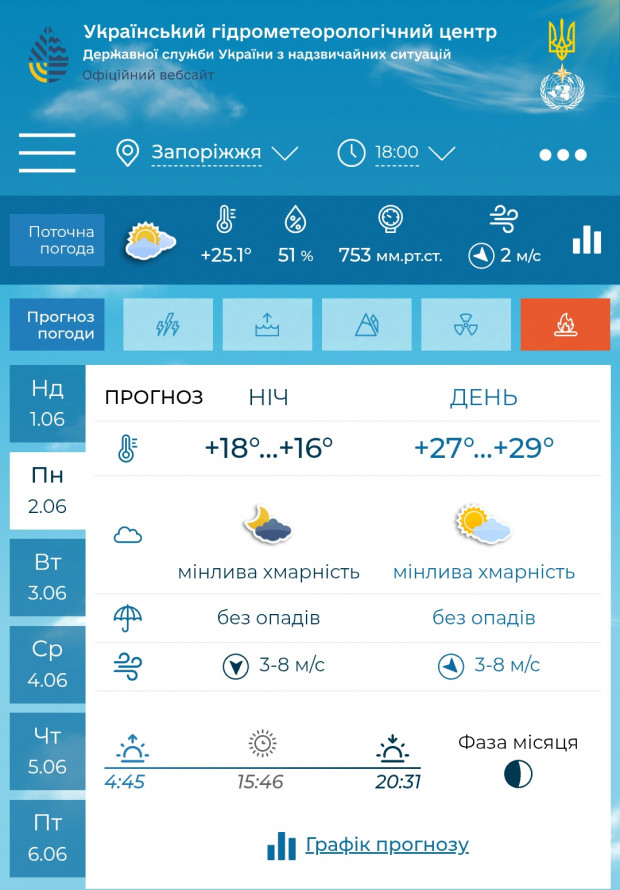Open the storm warnings icon
Image resolution: width=620 pixels, height=890 pixels.
point(167,325)
